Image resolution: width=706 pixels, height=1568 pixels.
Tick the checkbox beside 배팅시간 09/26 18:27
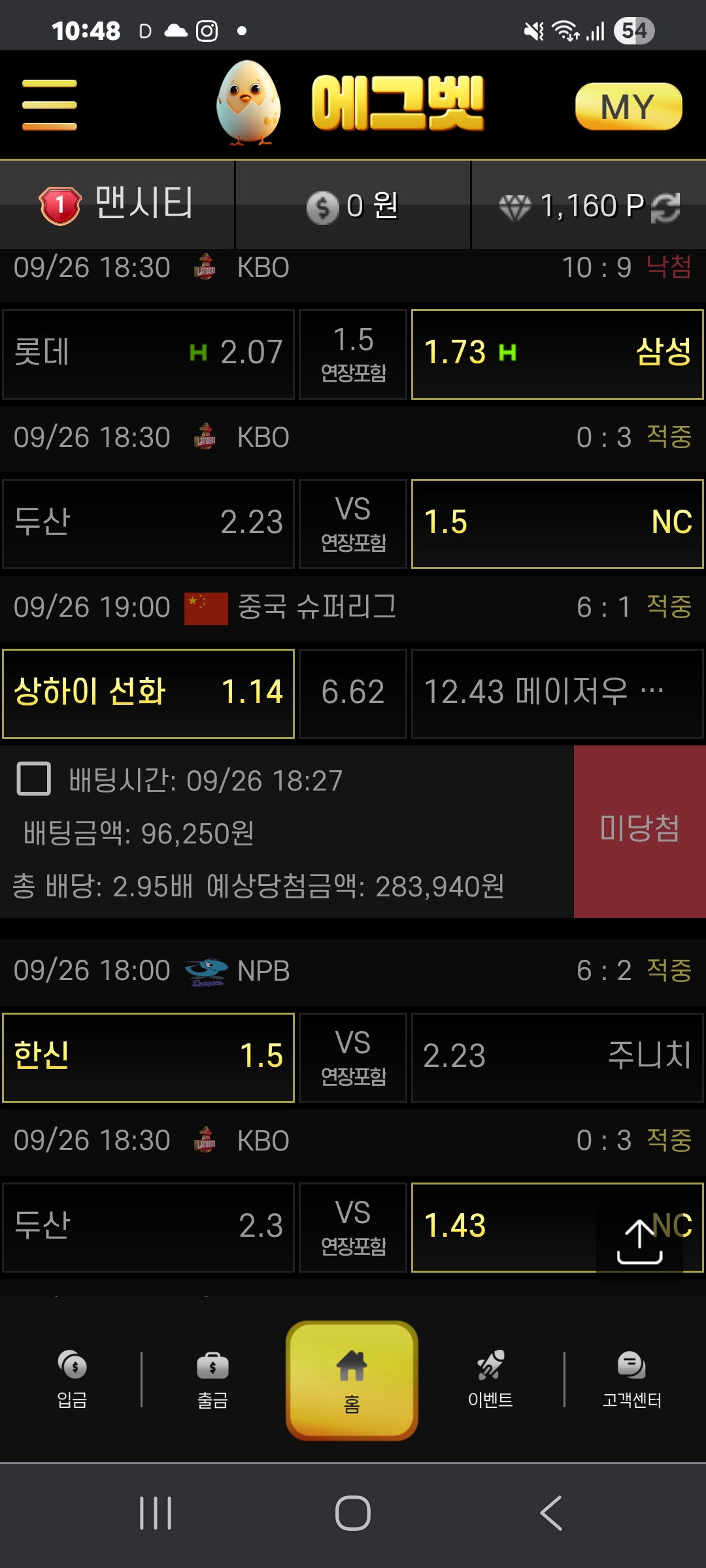pos(34,779)
